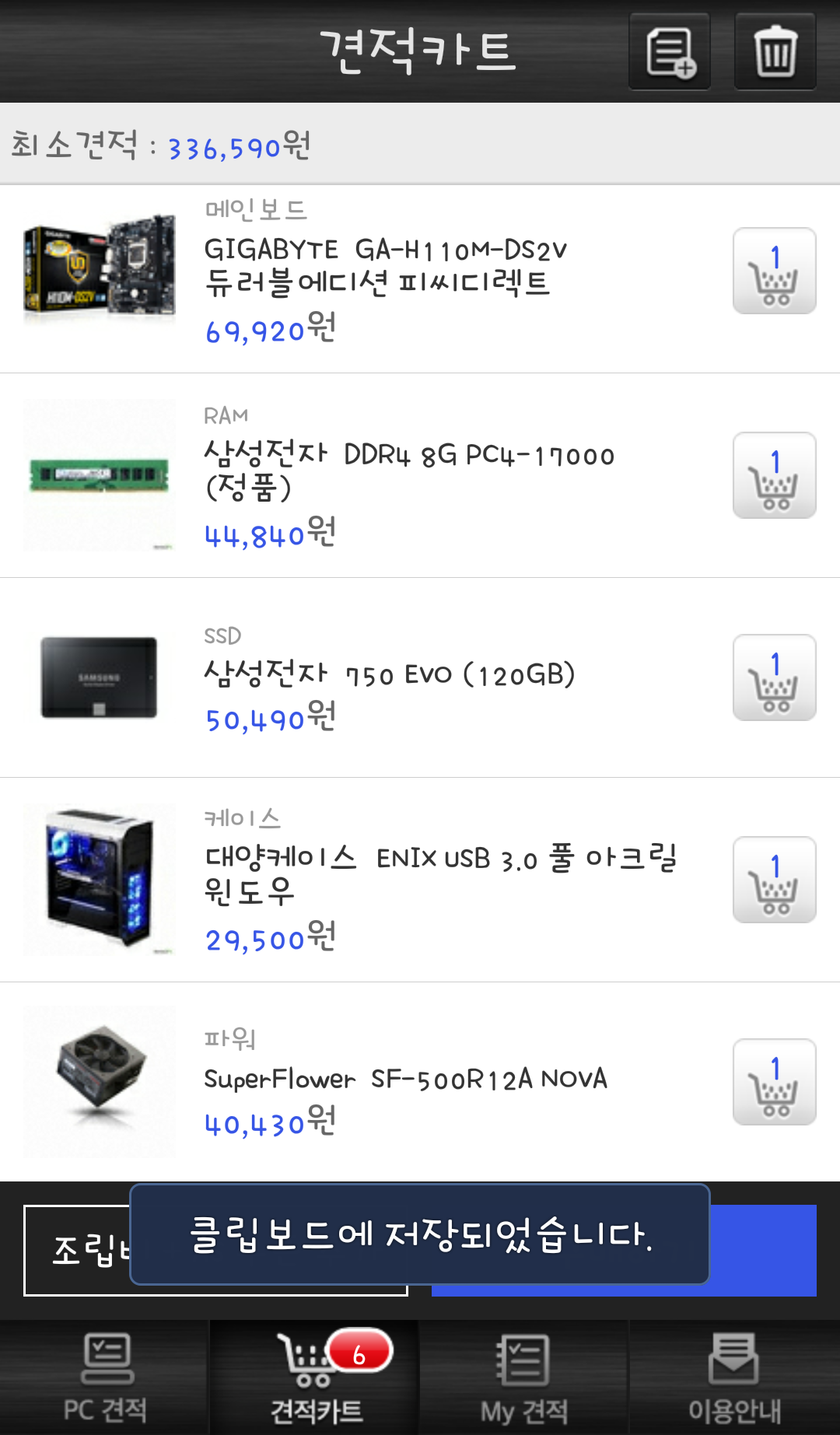View the ENIX USB 3.0 case item
The width and height of the screenshot is (840, 1435).
click(439, 873)
